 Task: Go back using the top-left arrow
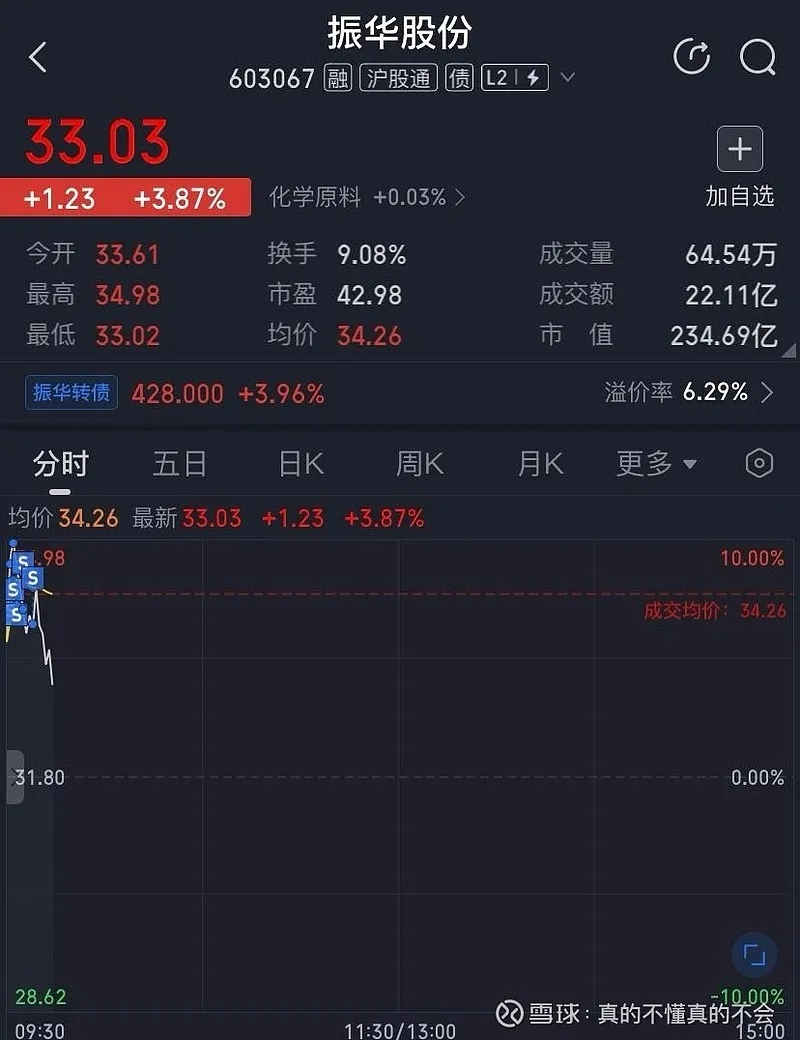(x=38, y=57)
